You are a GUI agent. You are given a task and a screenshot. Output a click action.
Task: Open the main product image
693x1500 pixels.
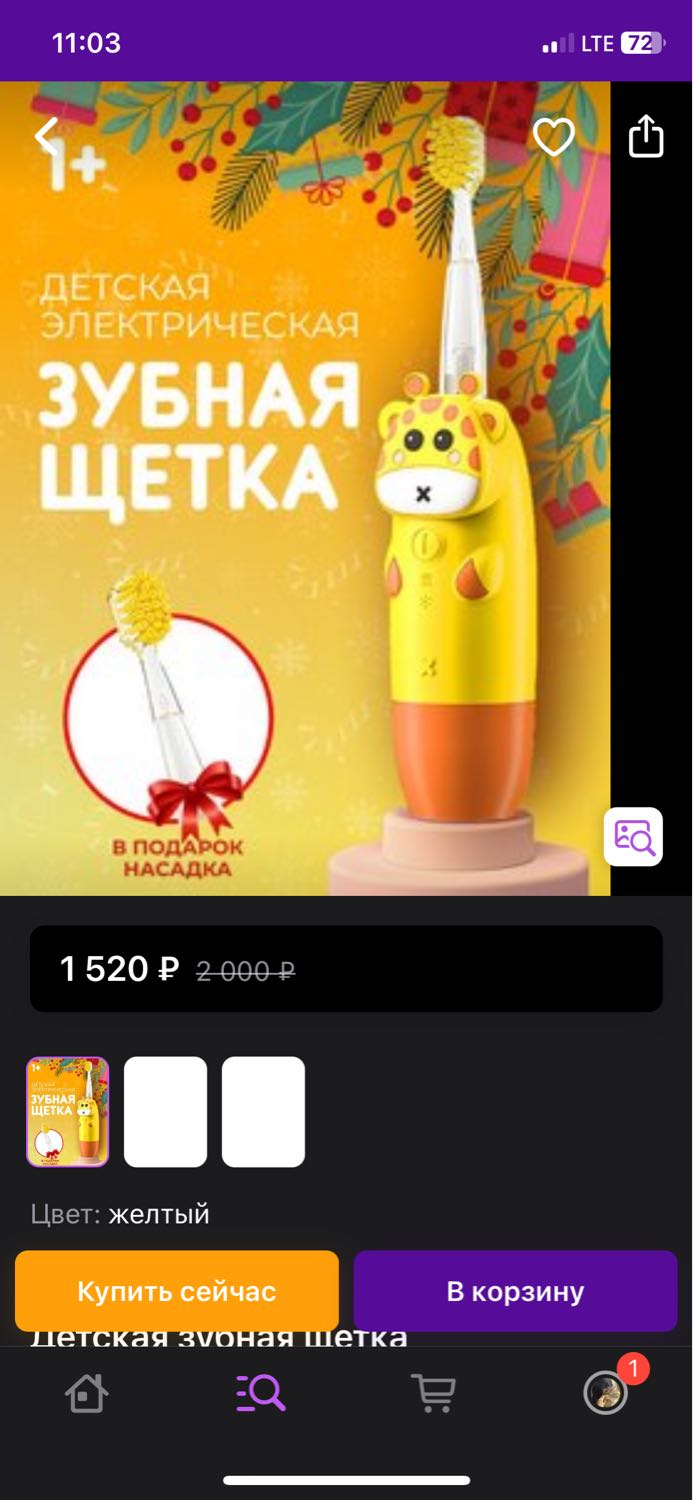(x=305, y=488)
